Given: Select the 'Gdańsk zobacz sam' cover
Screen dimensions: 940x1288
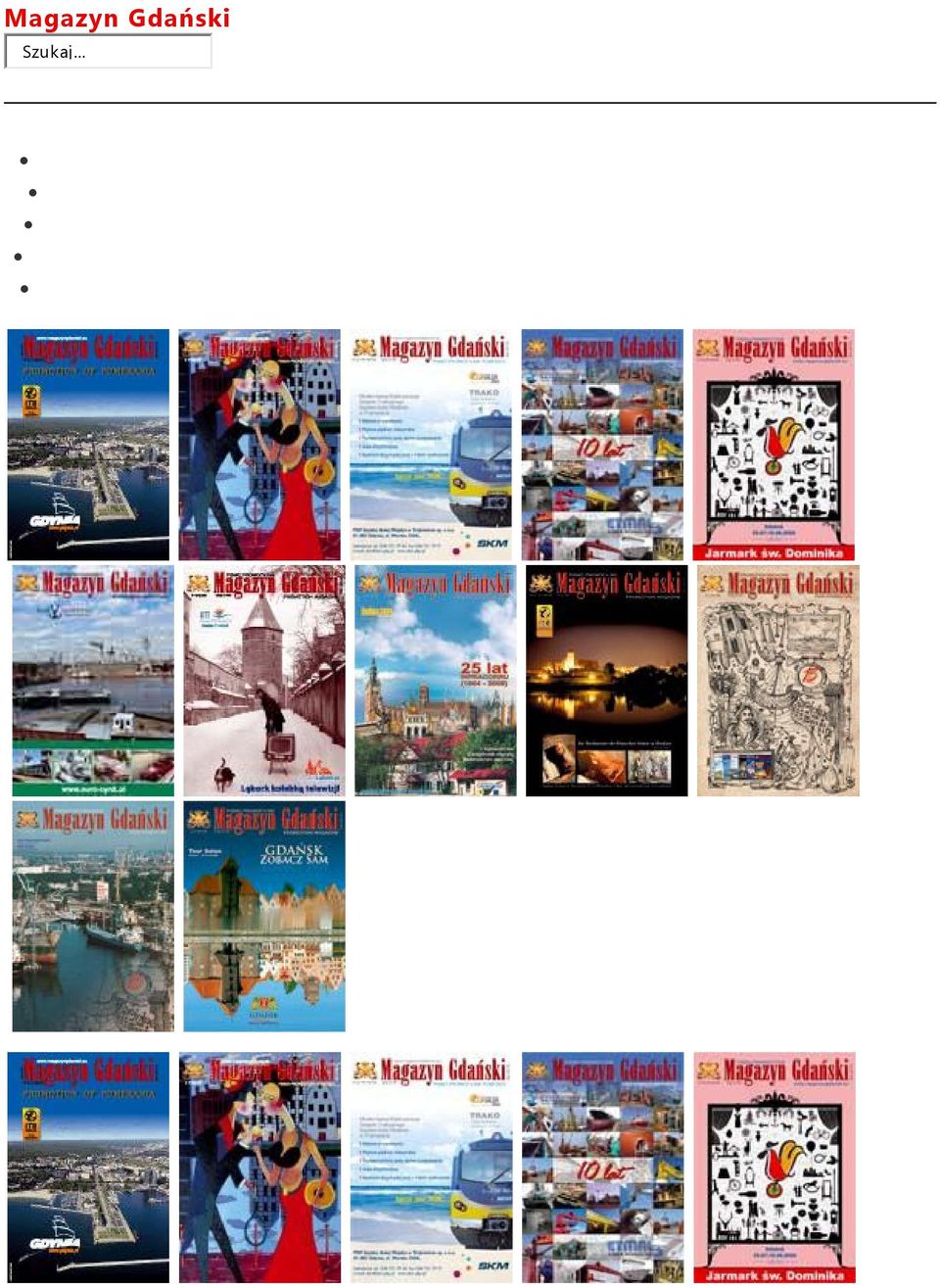Looking at the screenshot, I should 264,917.
